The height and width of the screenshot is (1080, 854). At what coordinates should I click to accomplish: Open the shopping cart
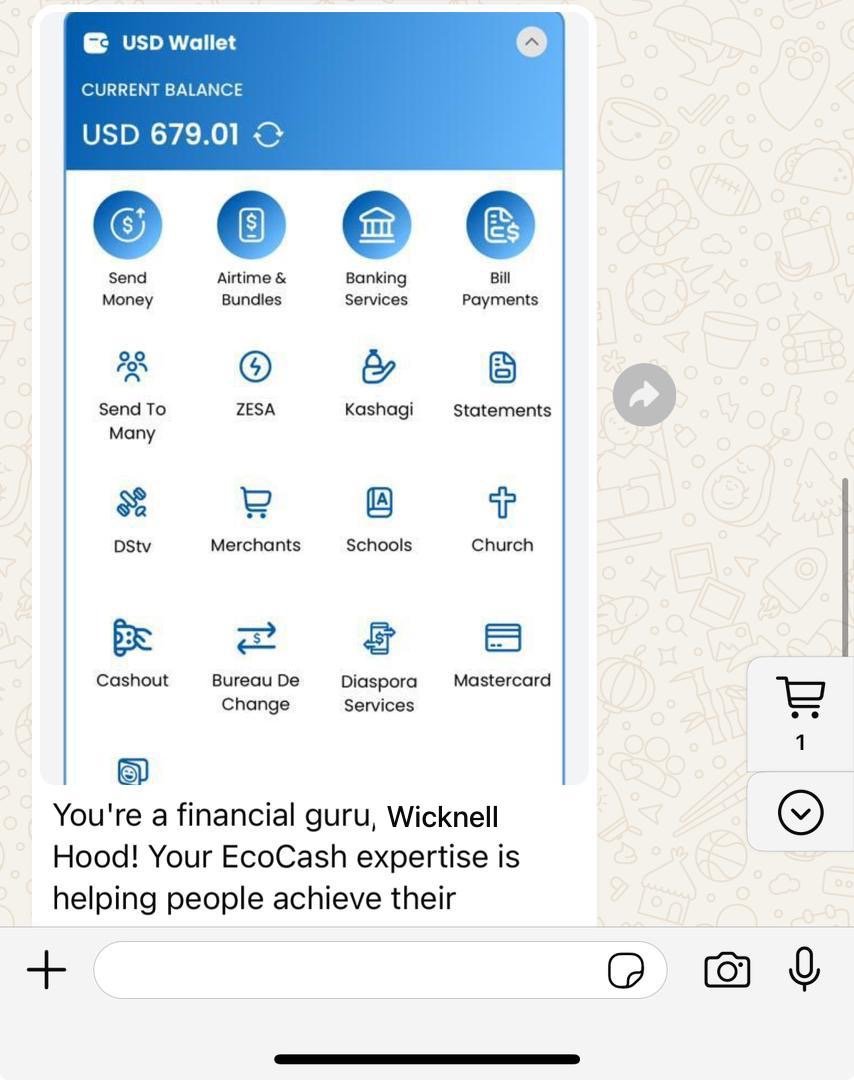[x=800, y=711]
